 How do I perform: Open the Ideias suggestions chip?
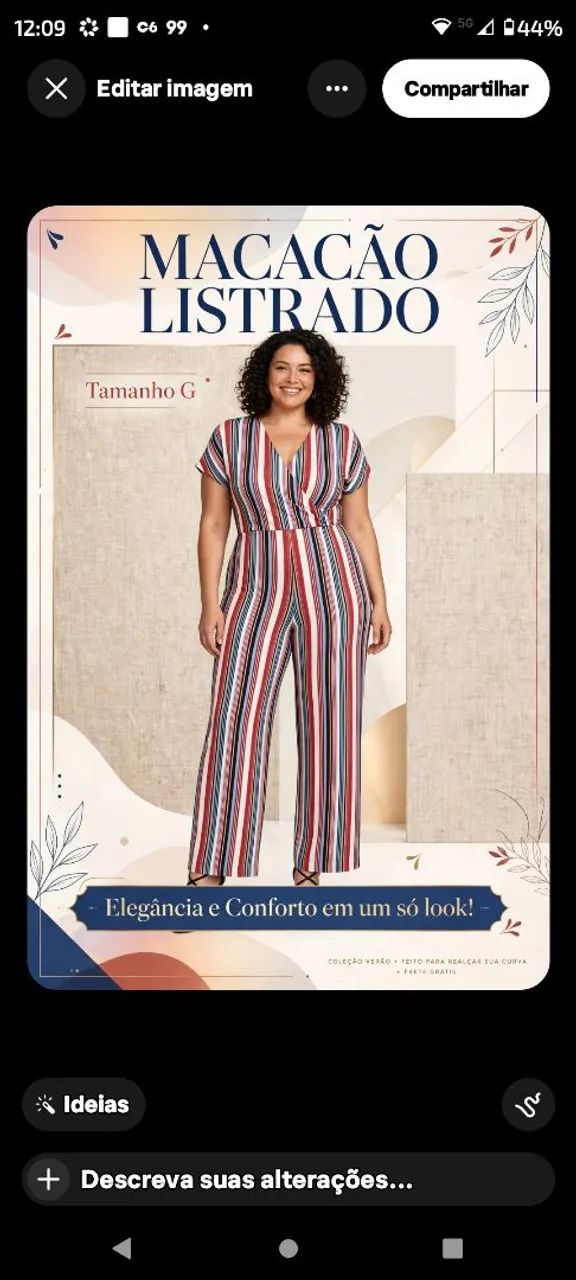click(84, 1104)
